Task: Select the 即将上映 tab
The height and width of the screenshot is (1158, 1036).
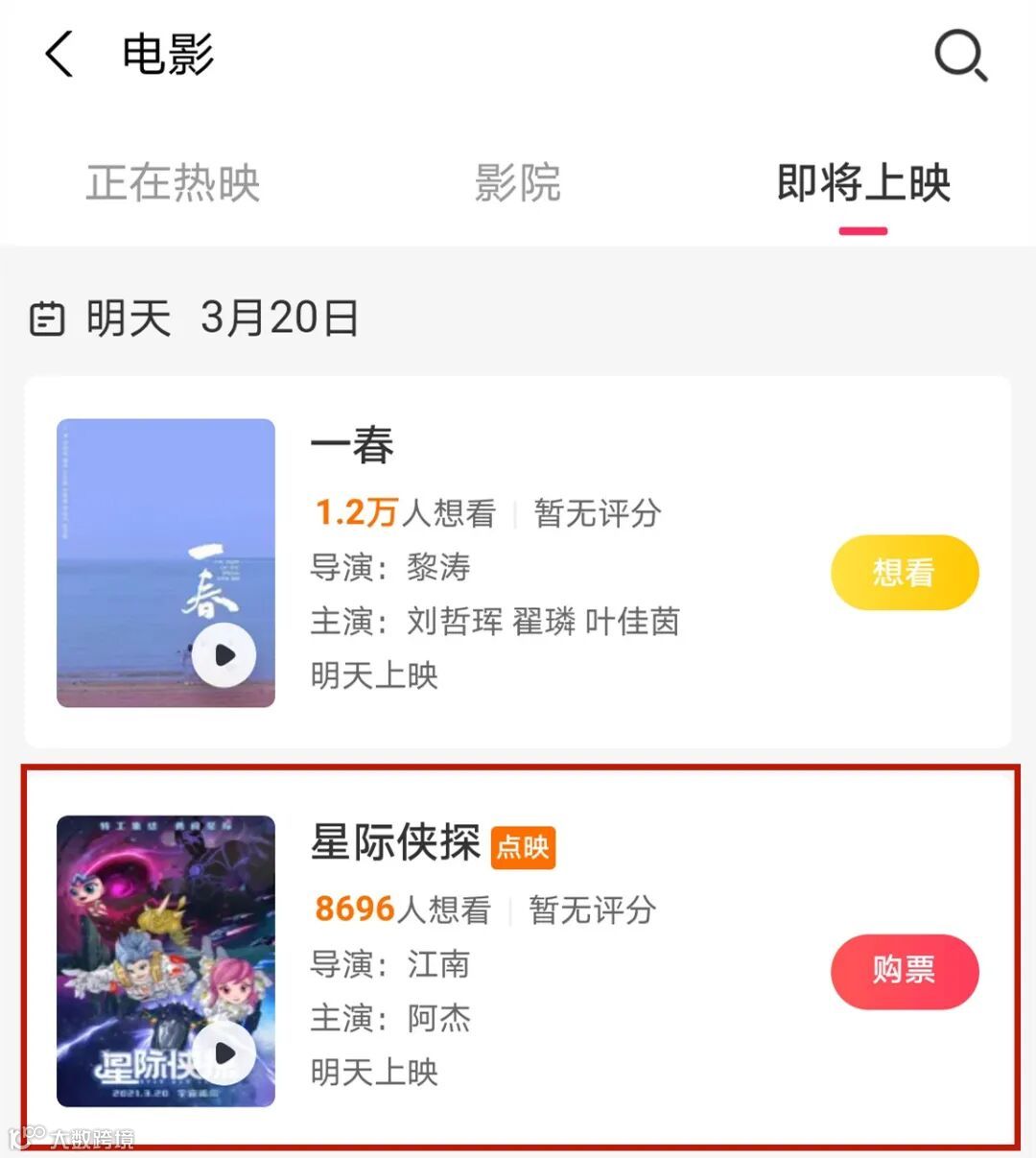Action: click(x=862, y=182)
